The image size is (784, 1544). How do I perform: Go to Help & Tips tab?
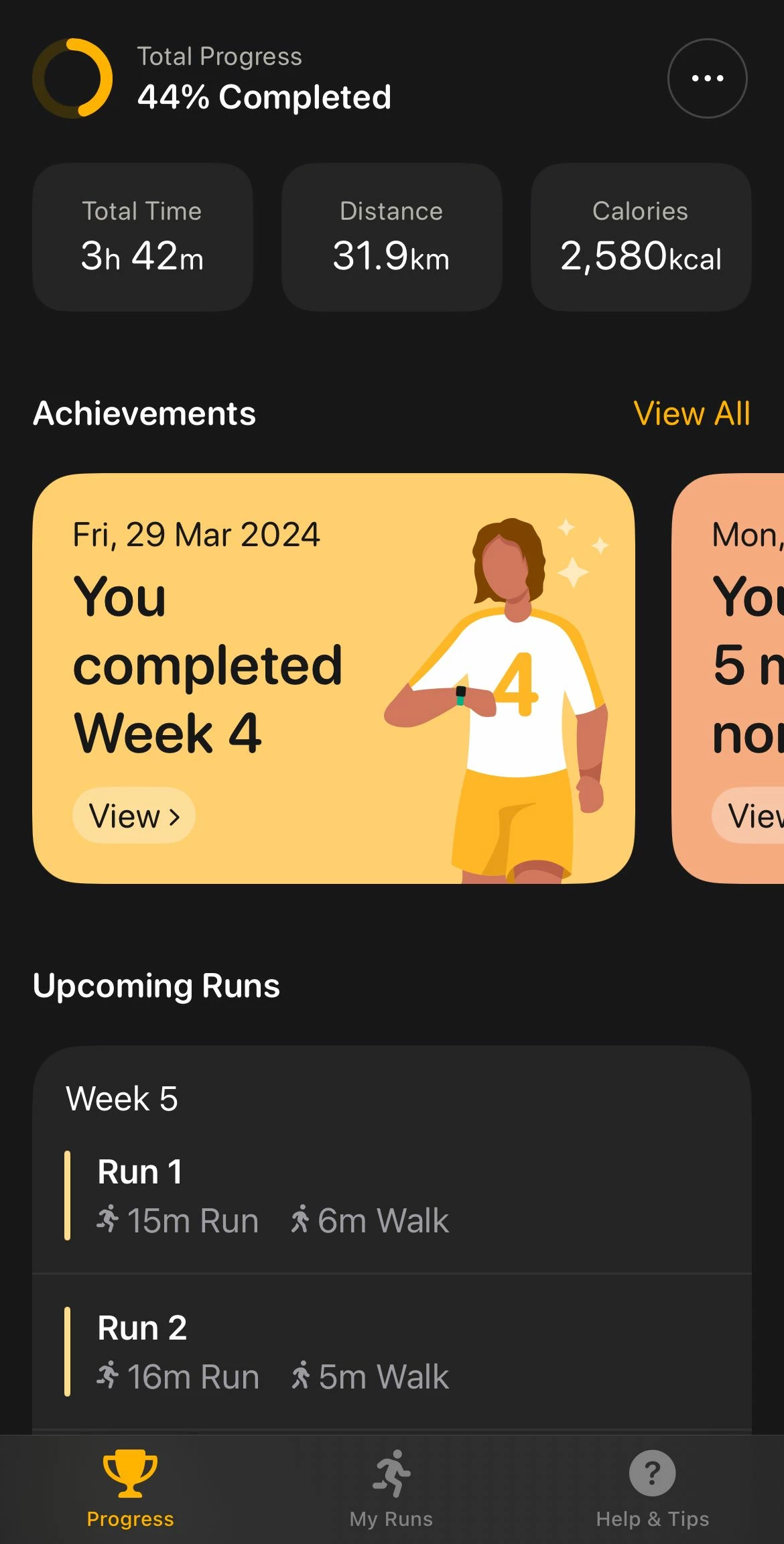pyautogui.click(x=652, y=1489)
